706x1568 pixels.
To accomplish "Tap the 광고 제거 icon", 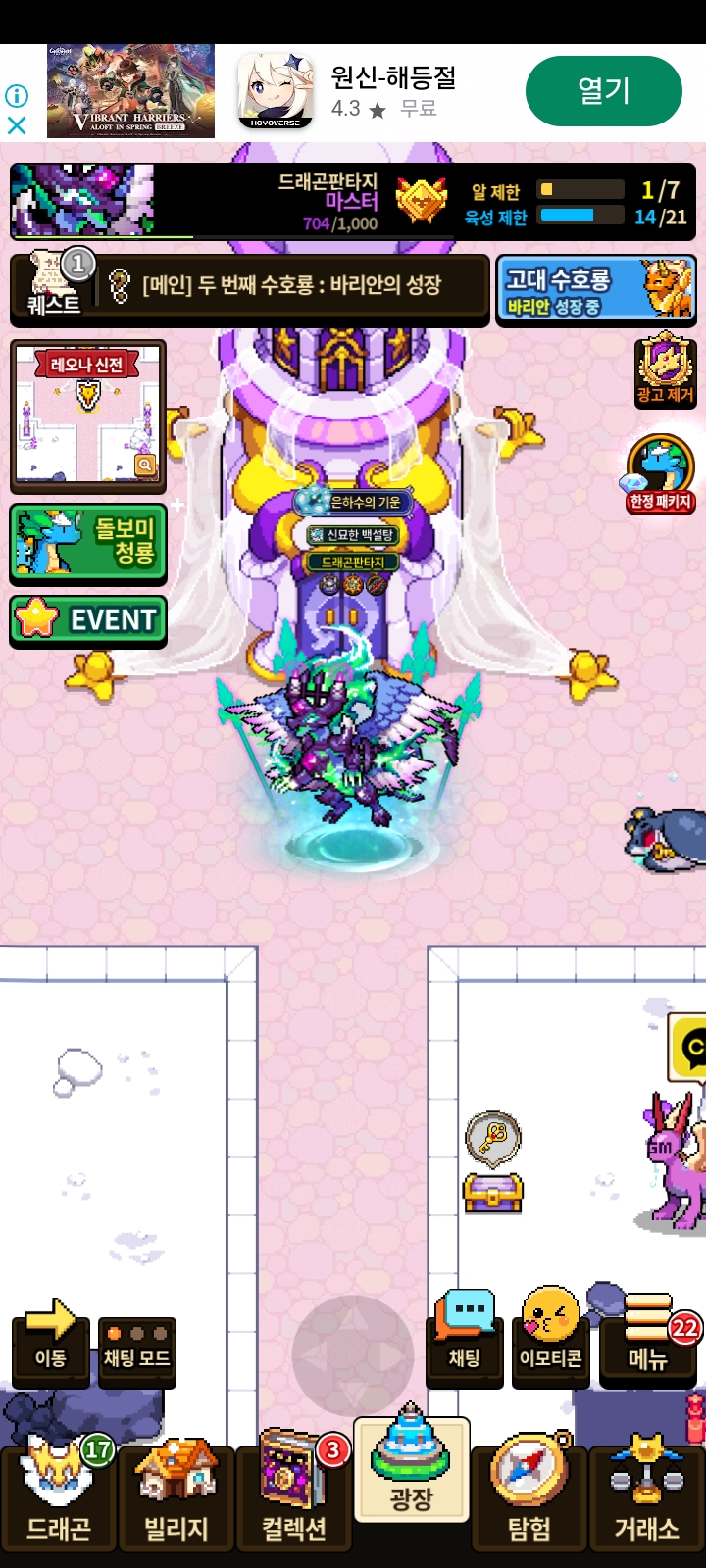I will [x=665, y=370].
